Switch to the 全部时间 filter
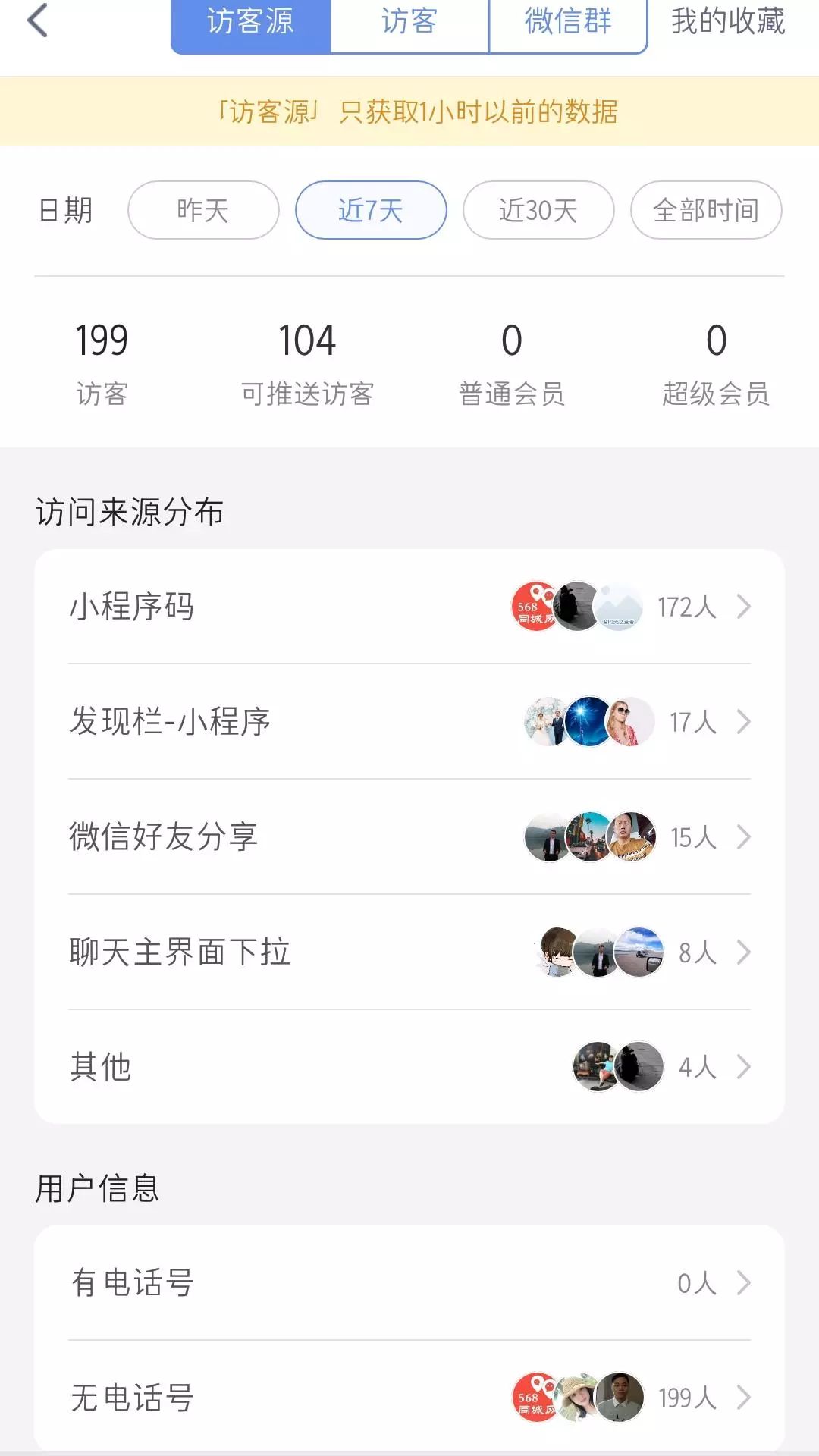819x1456 pixels. [705, 210]
